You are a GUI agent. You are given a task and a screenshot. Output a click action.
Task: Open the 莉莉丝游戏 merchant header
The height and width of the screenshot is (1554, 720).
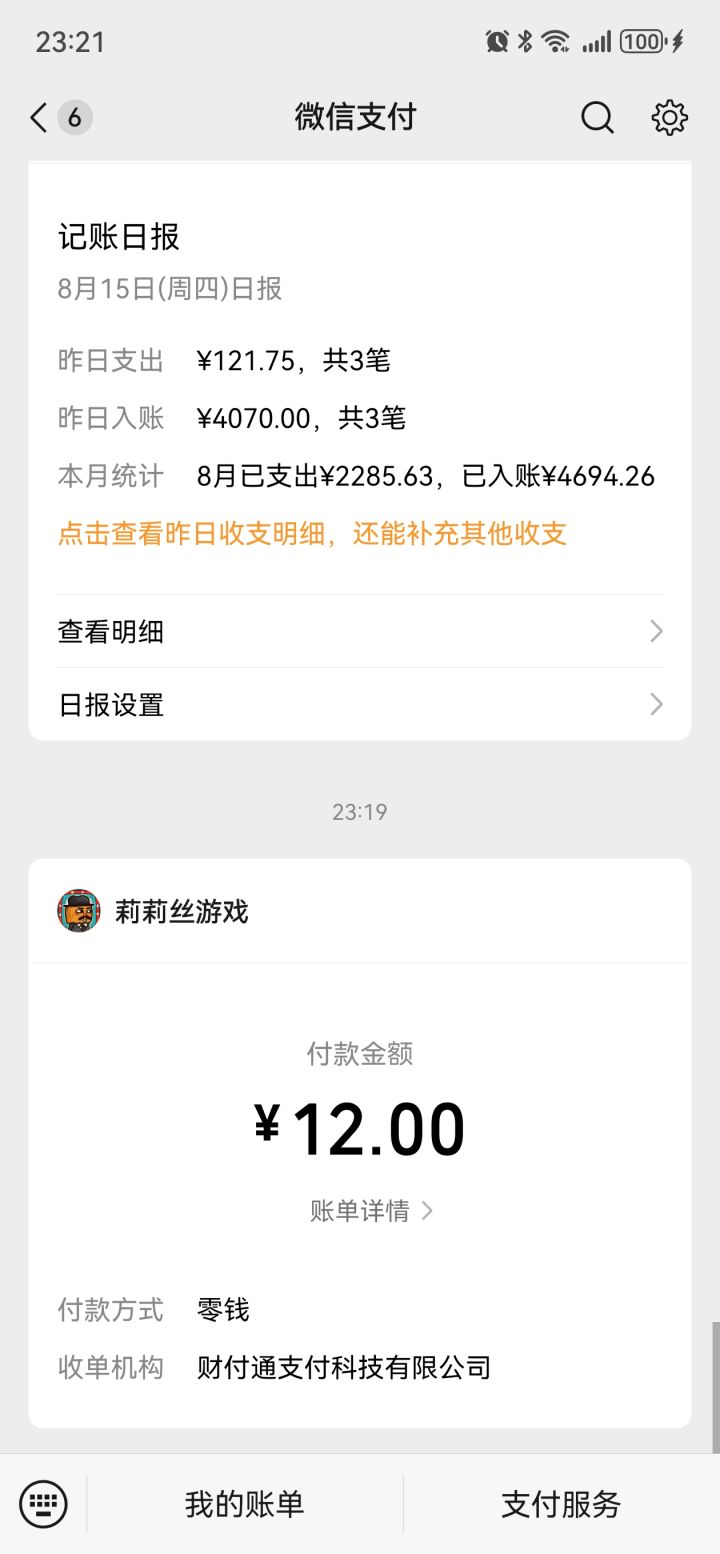pyautogui.click(x=182, y=911)
